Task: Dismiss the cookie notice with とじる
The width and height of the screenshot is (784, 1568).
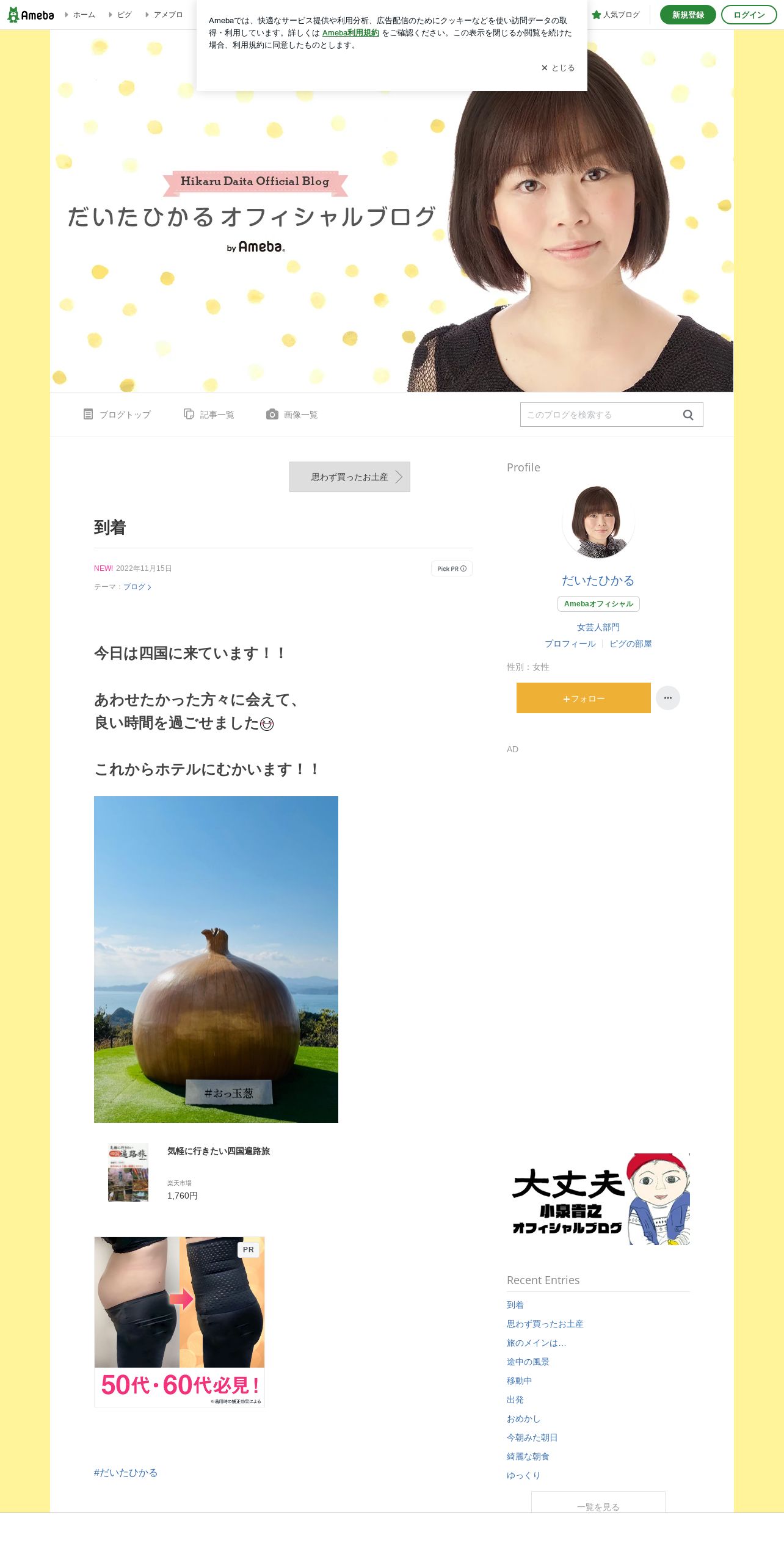Action: tap(558, 68)
